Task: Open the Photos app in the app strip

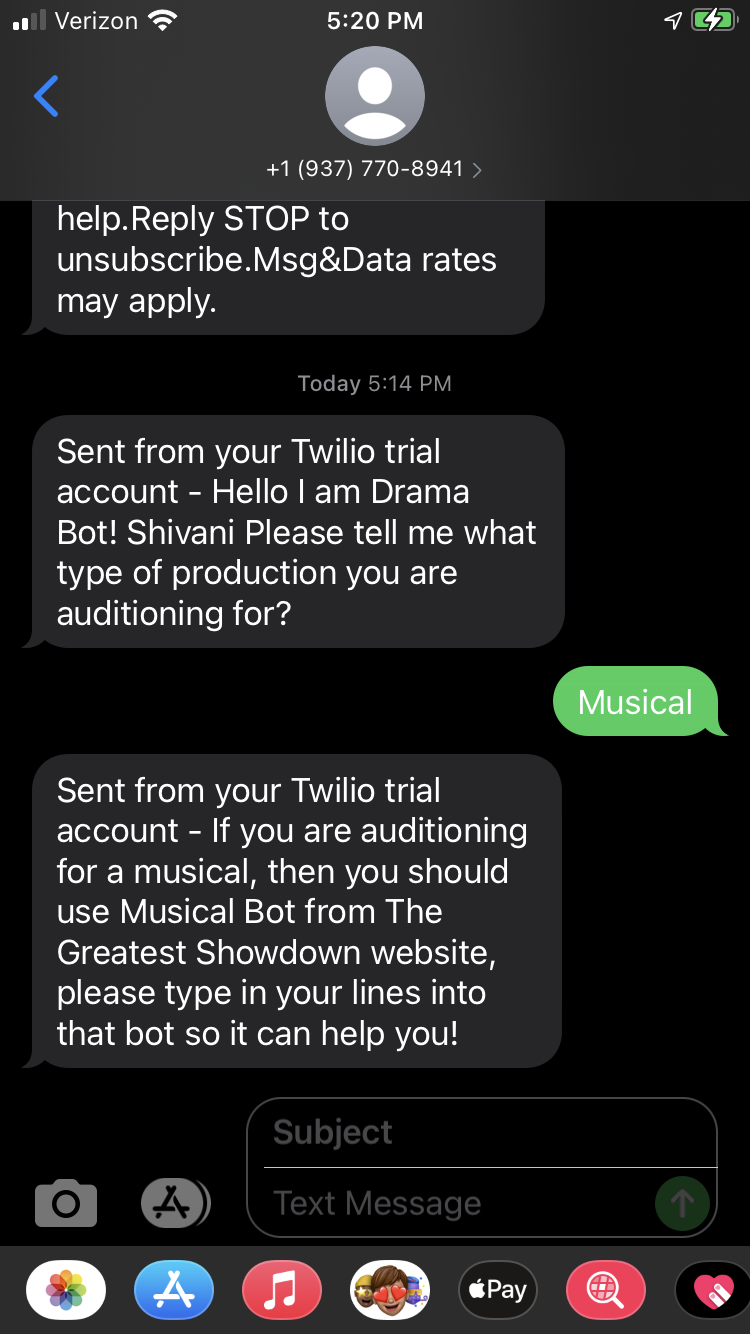Action: tap(66, 1290)
